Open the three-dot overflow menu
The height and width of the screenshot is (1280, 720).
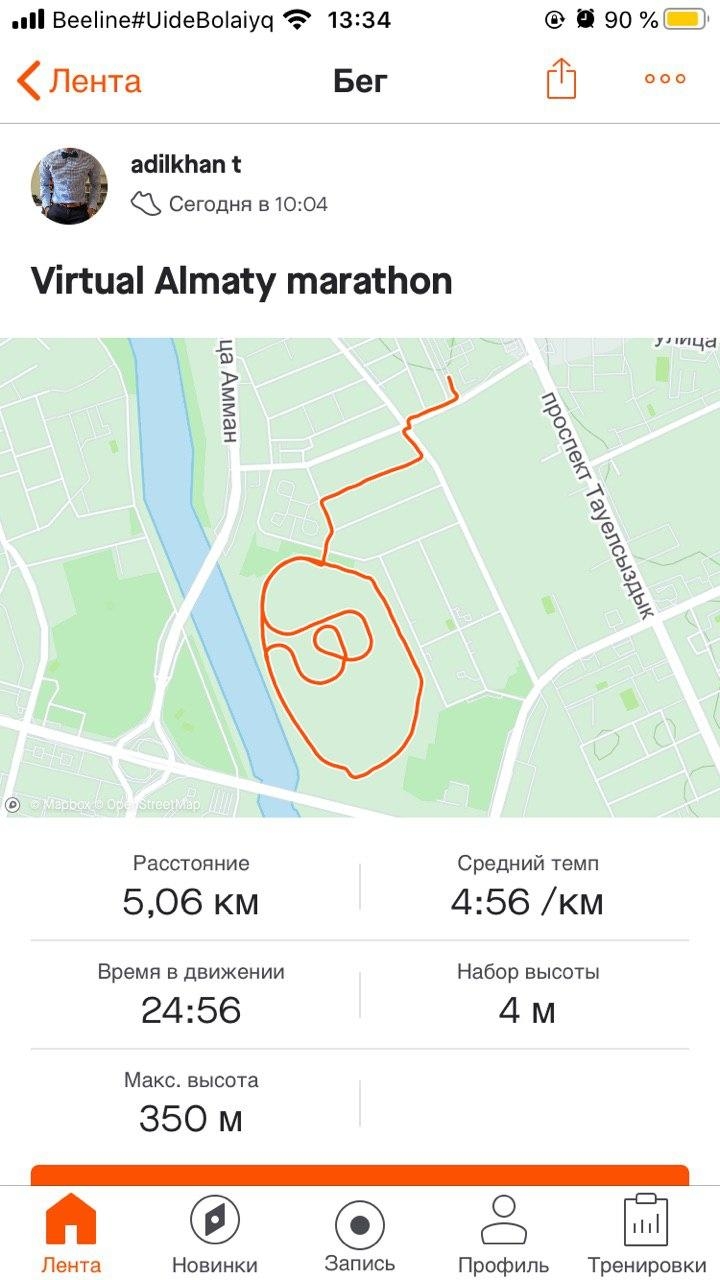click(x=665, y=79)
